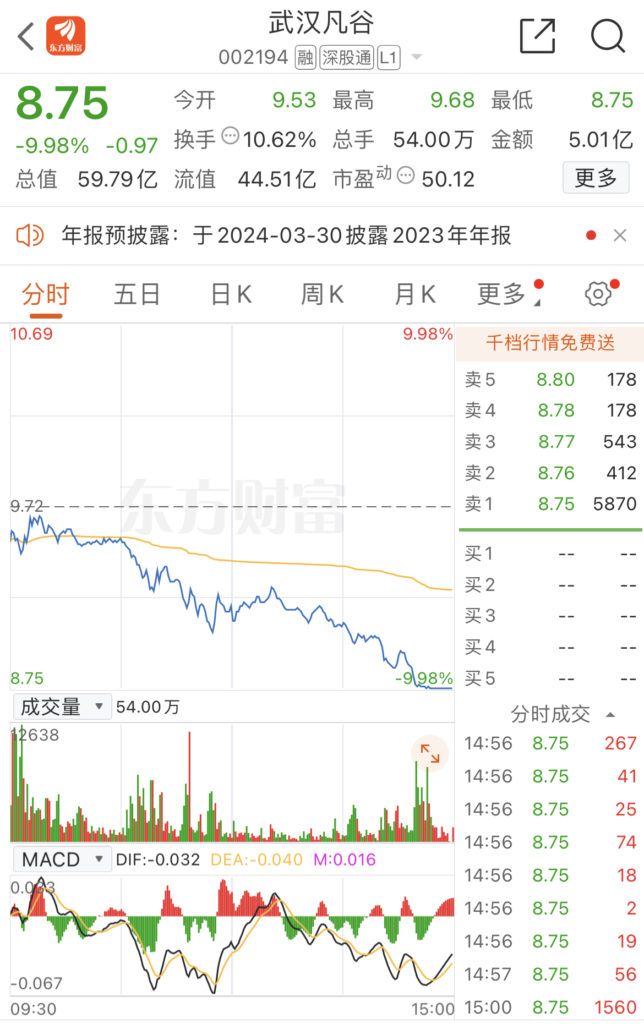Tap 更多 button for more quote data
Screen dimensions: 644x1024
596,178
